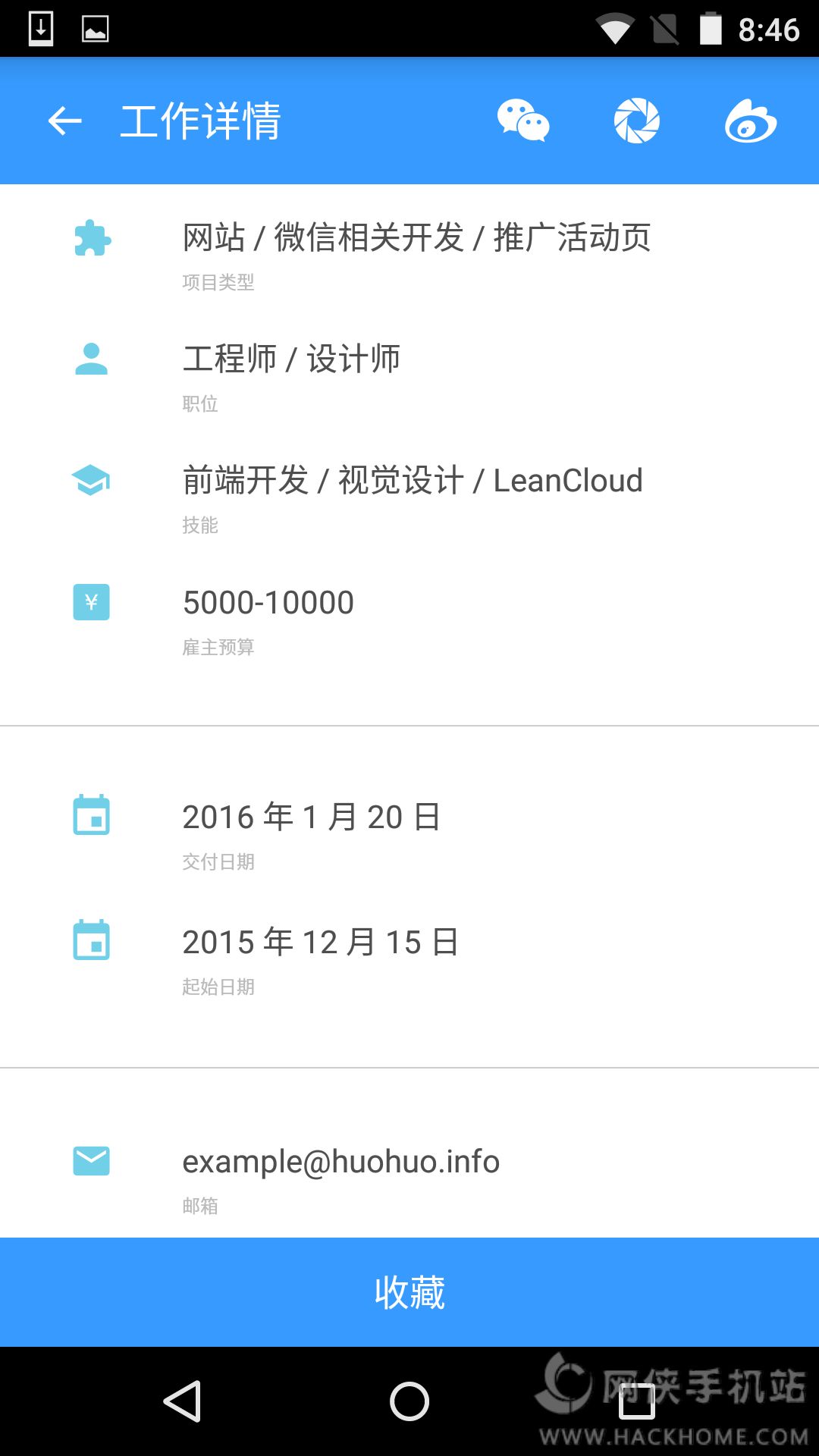Share this job to Weibo
Screen dimensions: 819x1456
[751, 121]
